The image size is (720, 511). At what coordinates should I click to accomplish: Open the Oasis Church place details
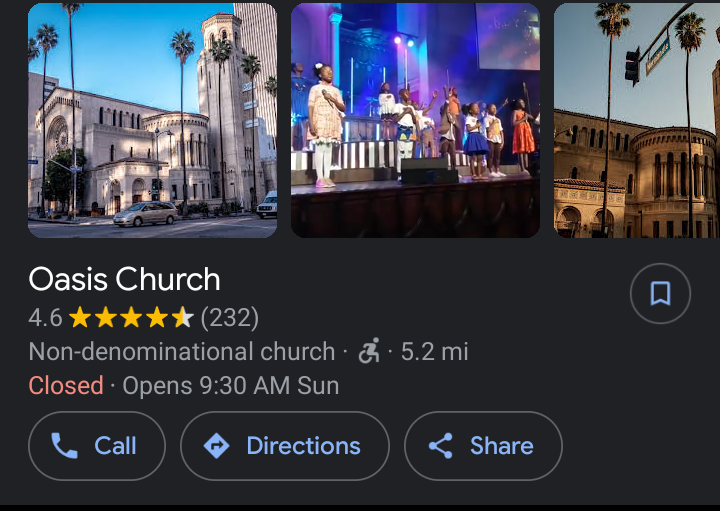[x=125, y=279]
